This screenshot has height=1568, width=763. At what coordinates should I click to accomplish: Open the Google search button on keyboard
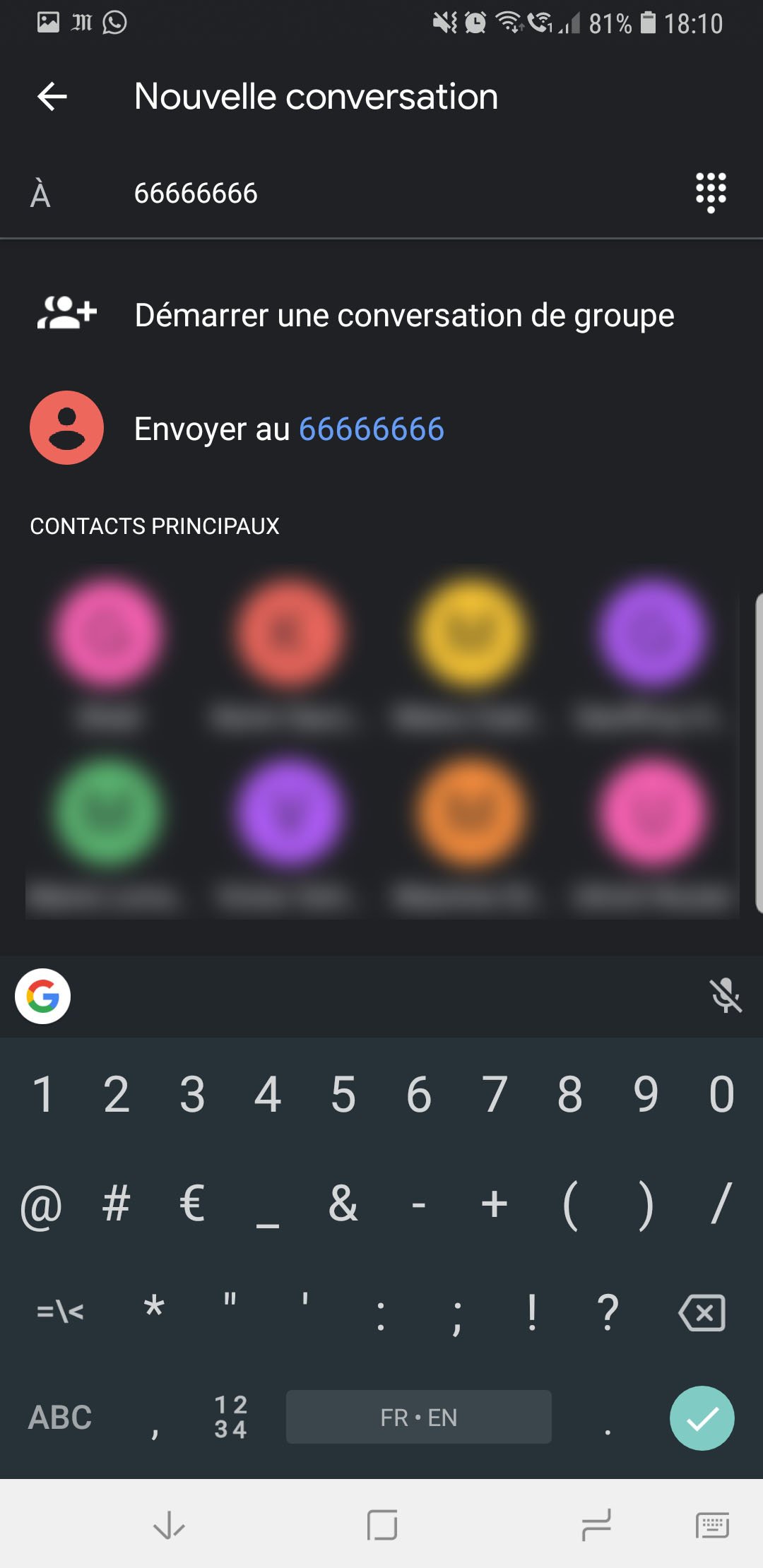[42, 996]
